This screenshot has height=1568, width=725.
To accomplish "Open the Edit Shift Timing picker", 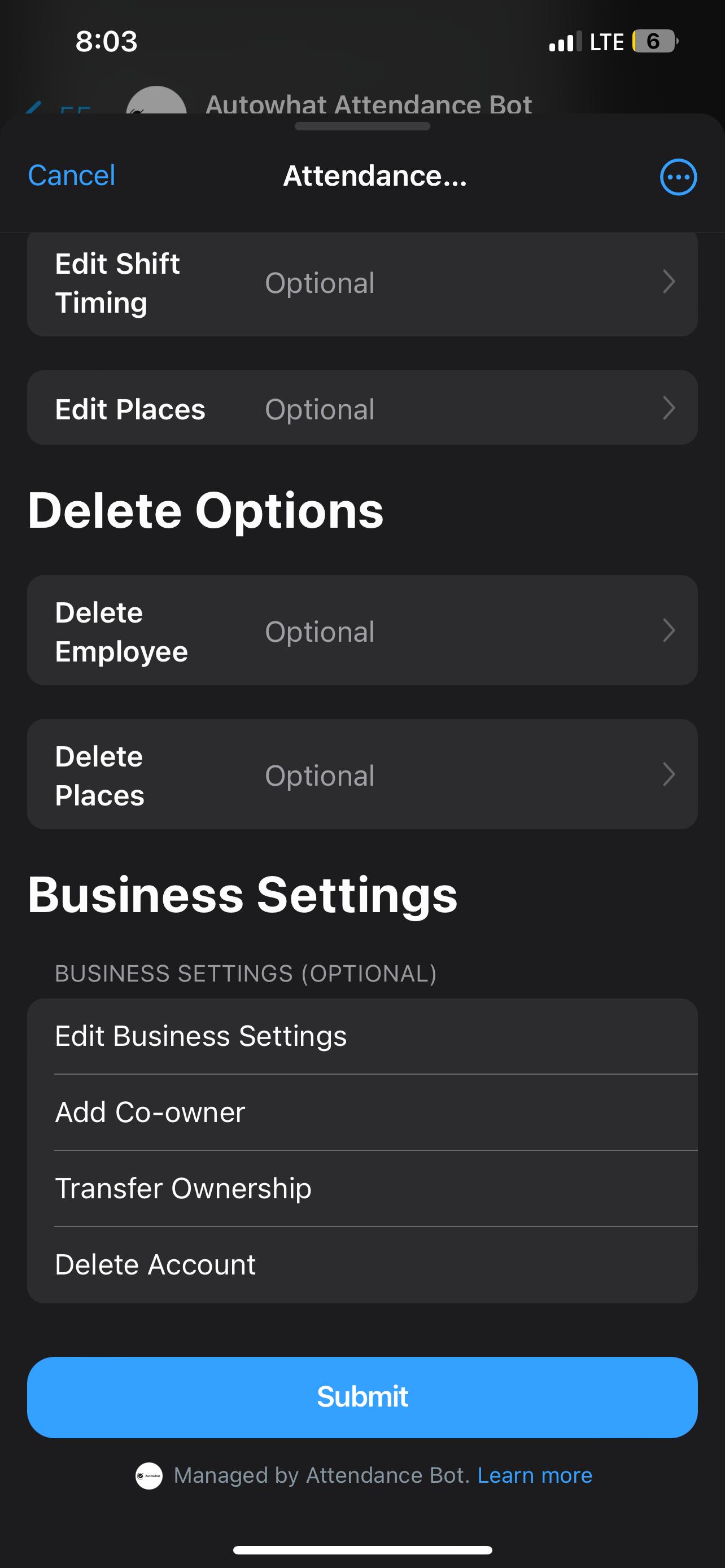I will (x=362, y=284).
